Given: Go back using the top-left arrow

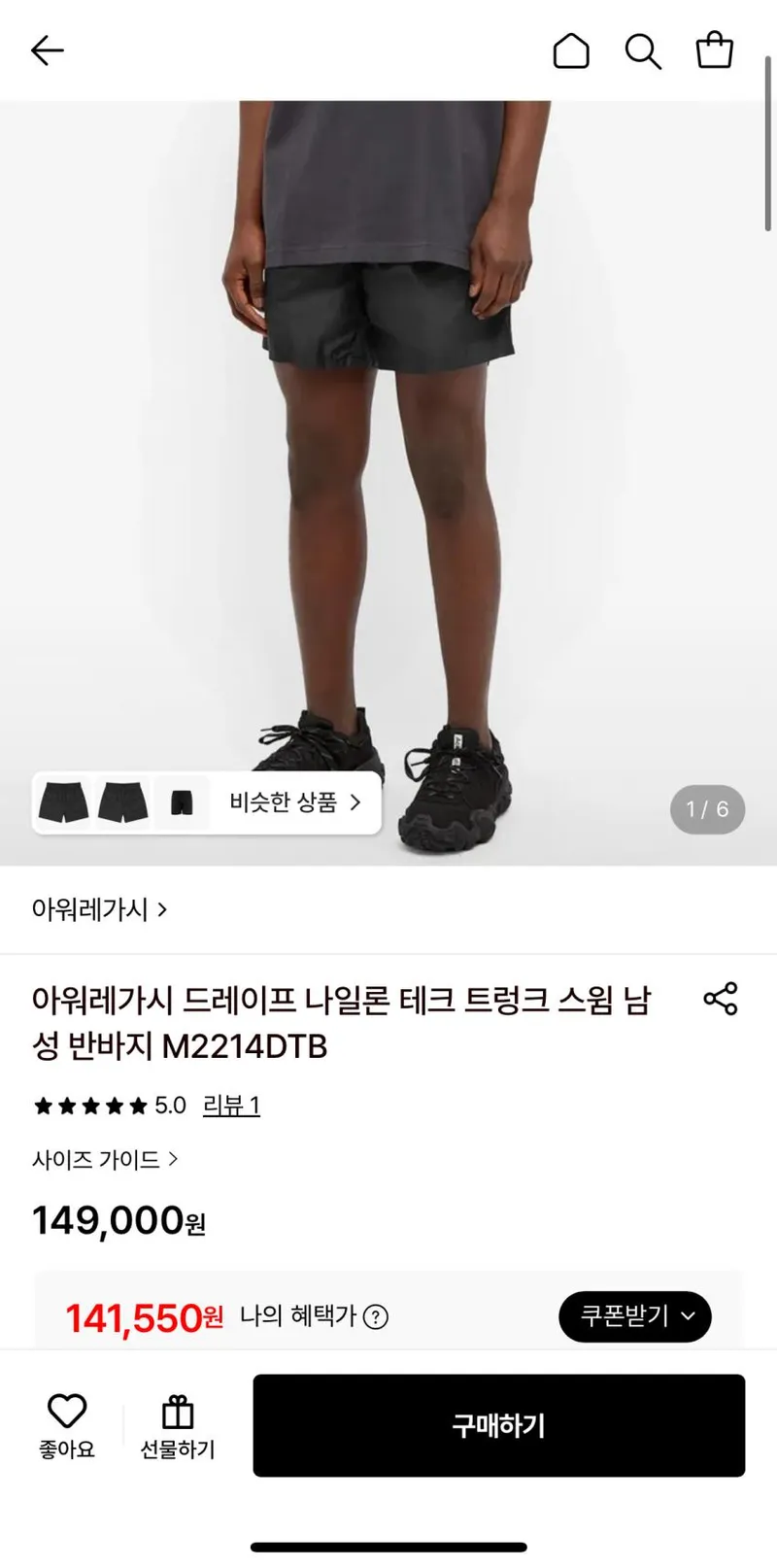Looking at the screenshot, I should click(x=47, y=51).
